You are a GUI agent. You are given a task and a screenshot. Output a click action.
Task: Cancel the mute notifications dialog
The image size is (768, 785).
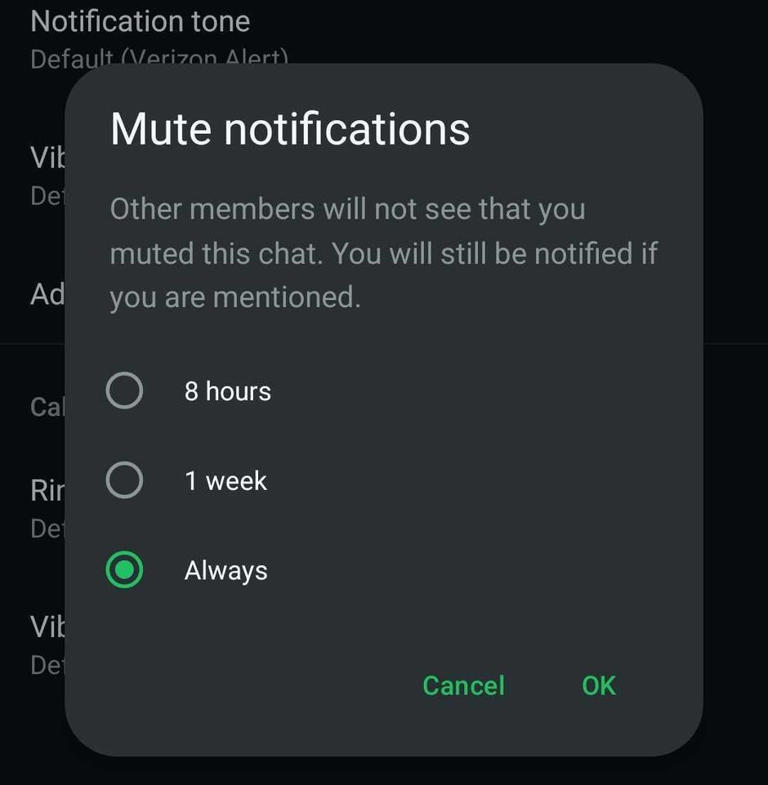tap(463, 685)
